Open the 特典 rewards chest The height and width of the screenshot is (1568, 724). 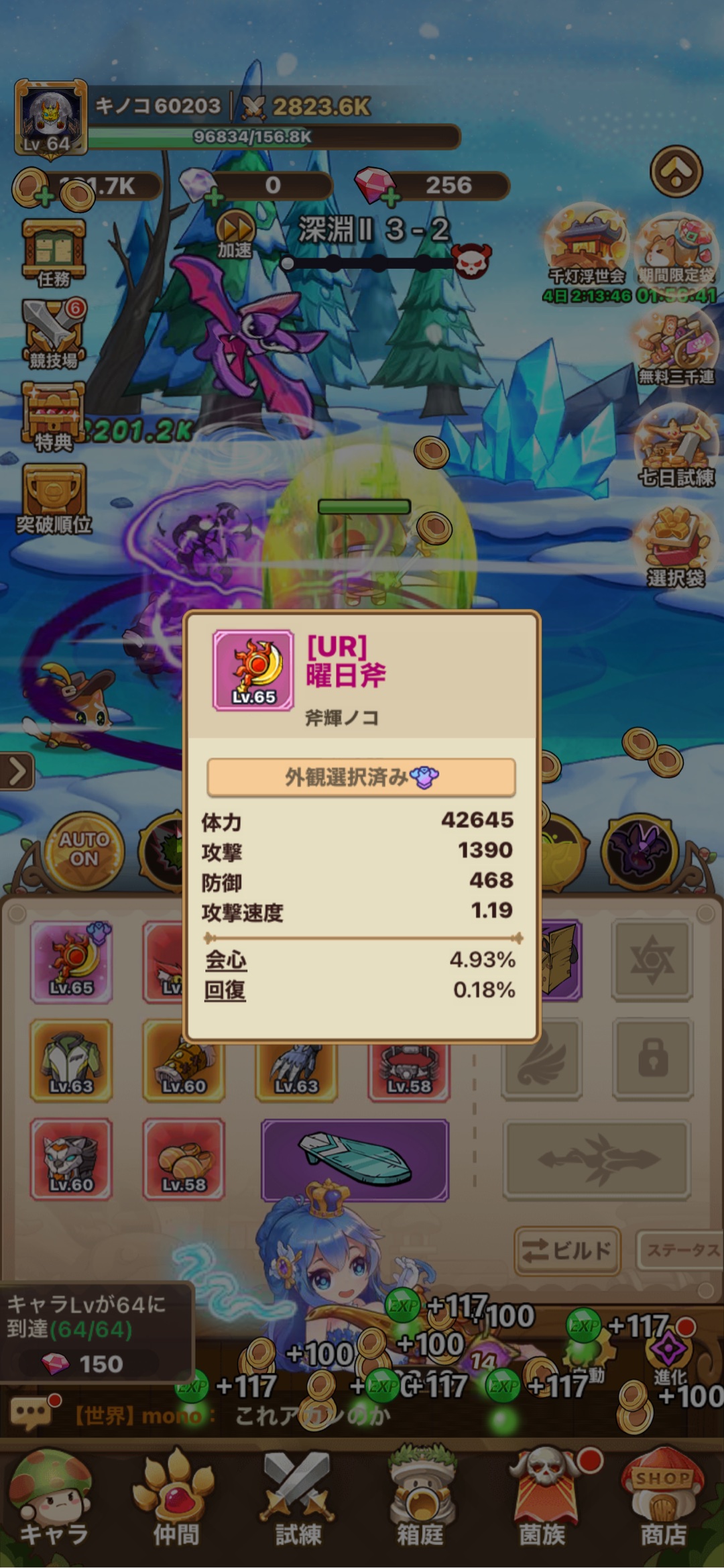pyautogui.click(x=54, y=416)
